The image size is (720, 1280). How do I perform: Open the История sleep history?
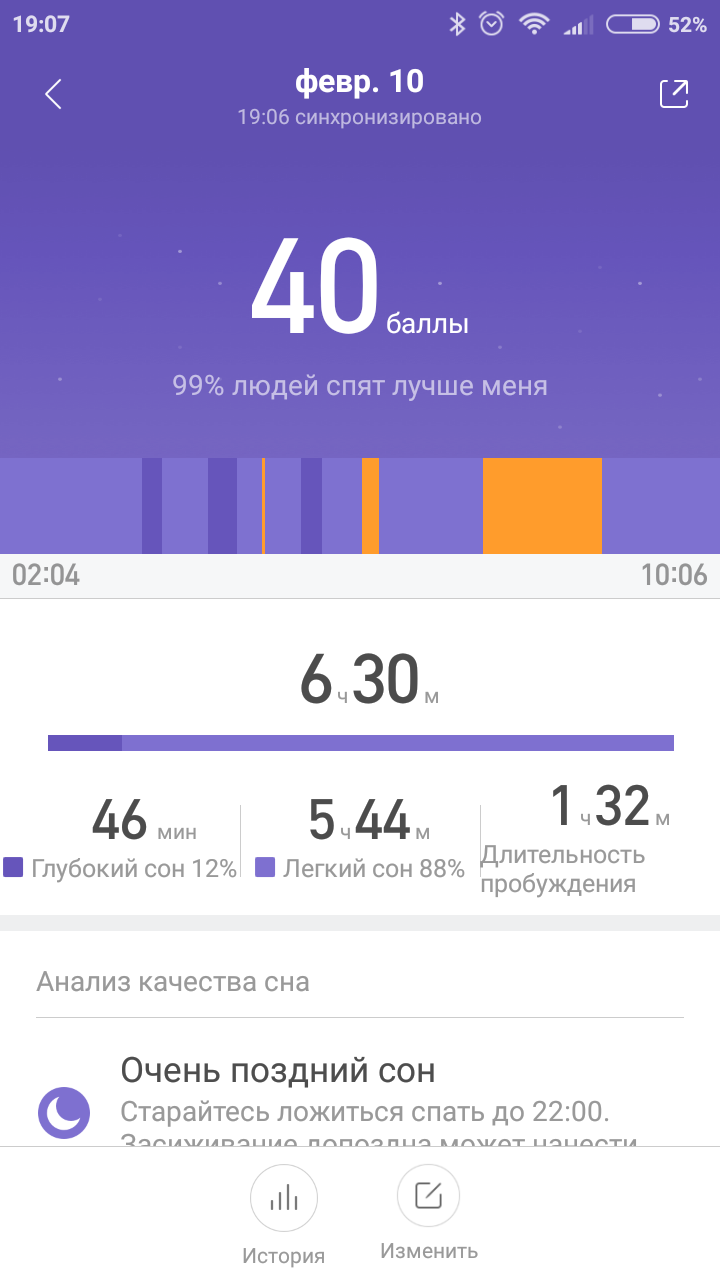tap(284, 1197)
